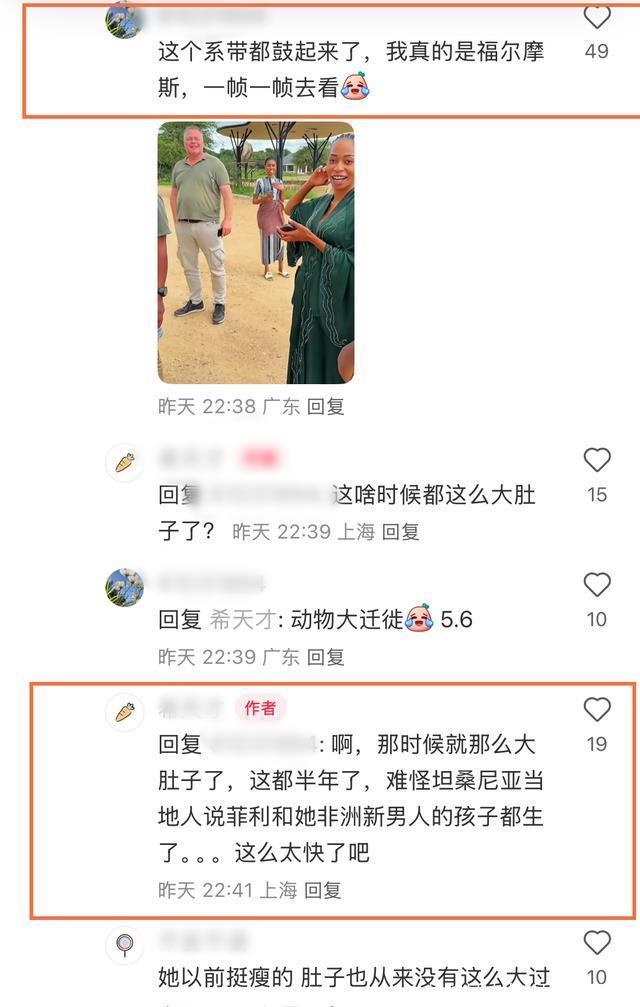Image resolution: width=640 pixels, height=1007 pixels.
Task: Like the comment saying 她以前挺瘦的
Action: [x=596, y=943]
